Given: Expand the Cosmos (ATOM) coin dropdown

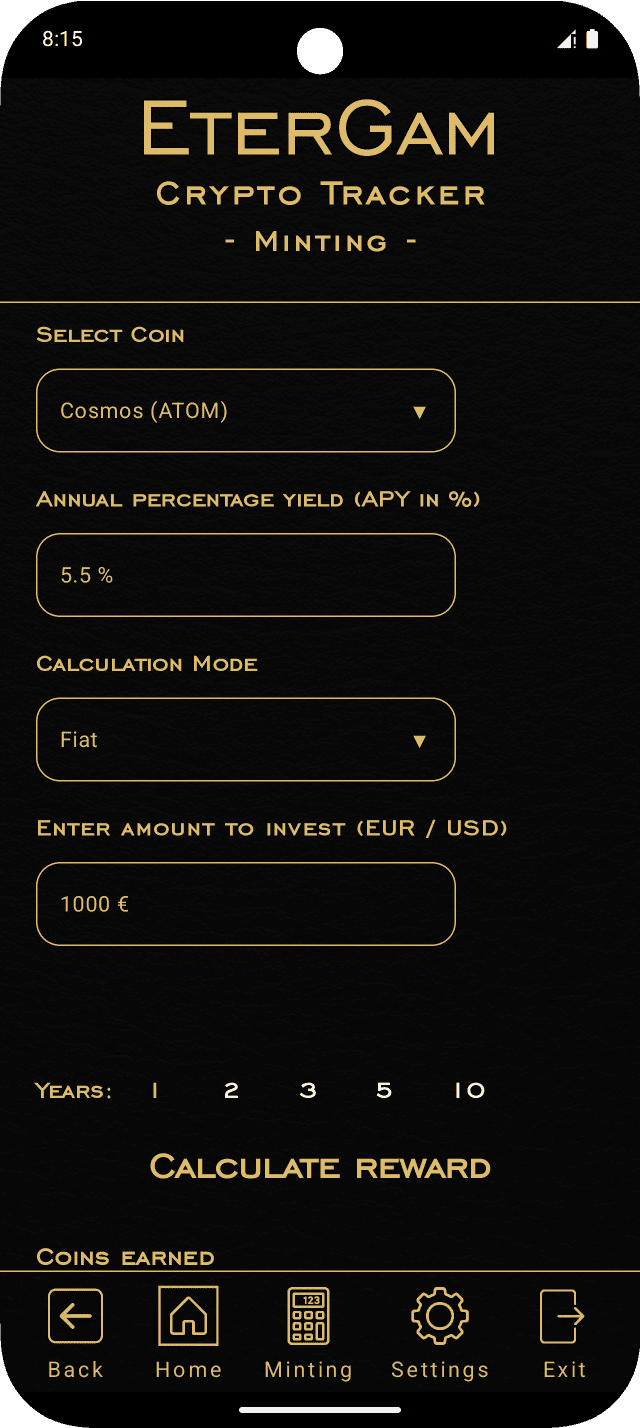Looking at the screenshot, I should click(245, 411).
